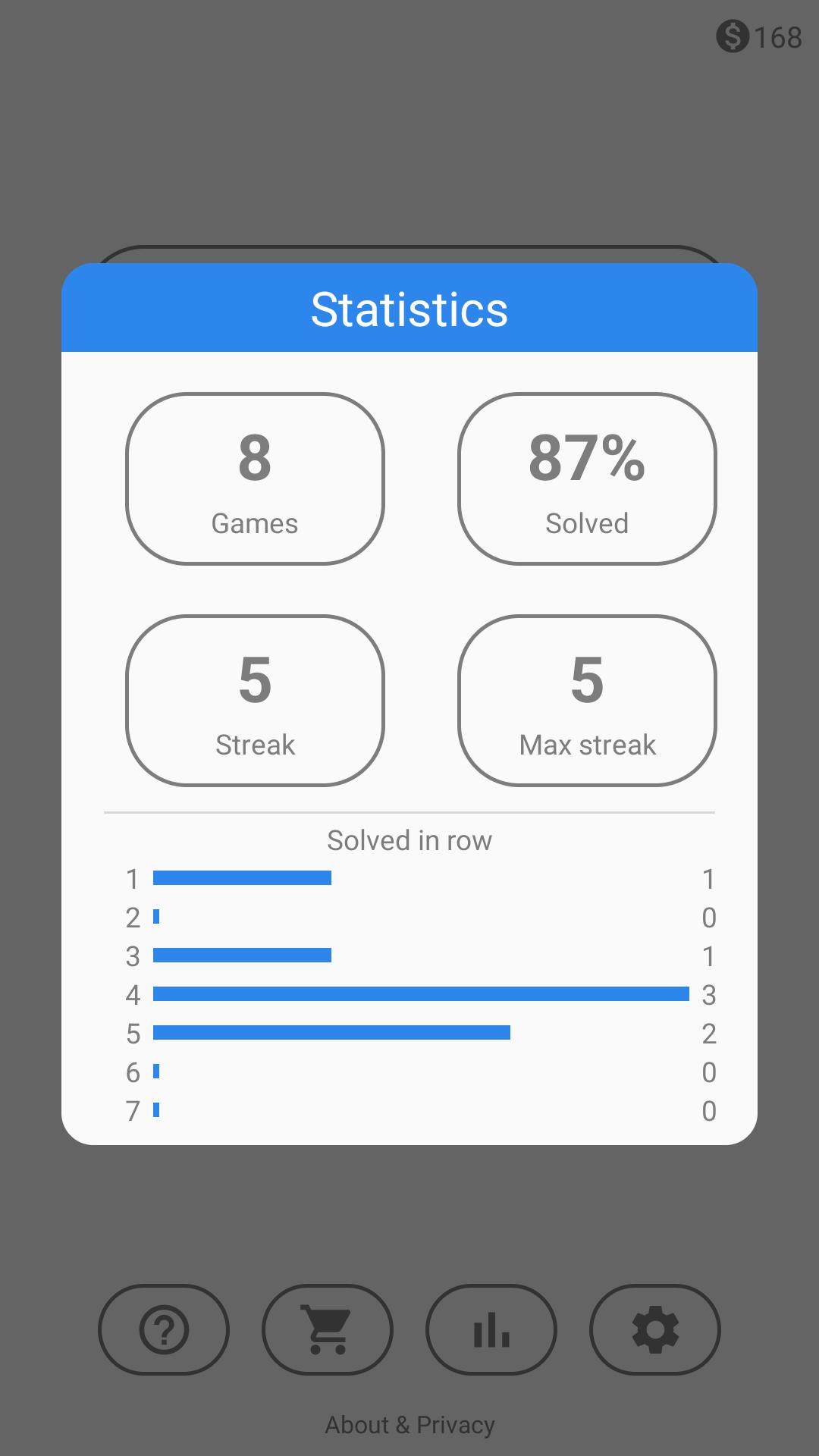
Task: Open the settings gear
Action: 655,1329
